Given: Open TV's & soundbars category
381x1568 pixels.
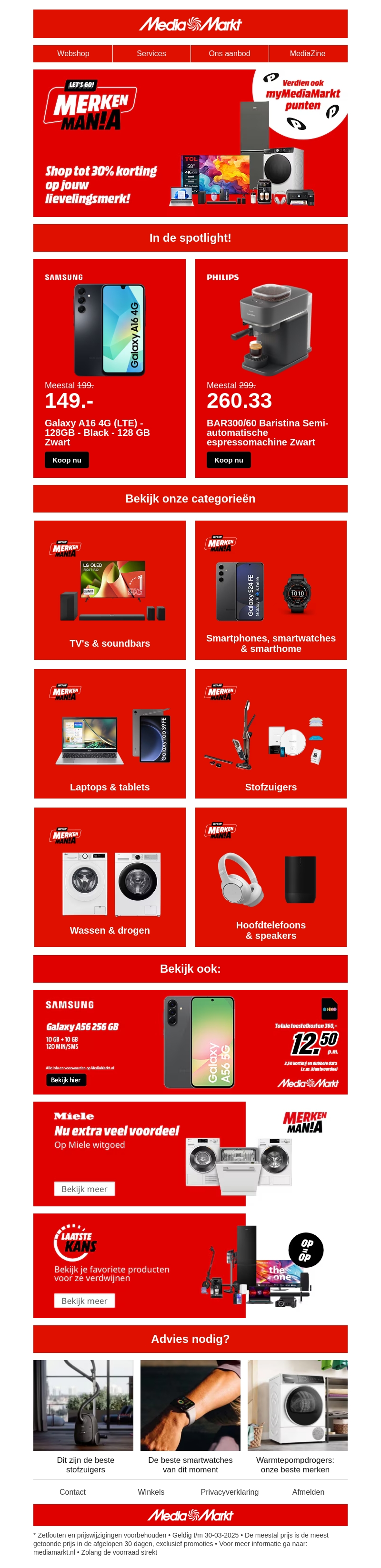Looking at the screenshot, I should pyautogui.click(x=110, y=590).
